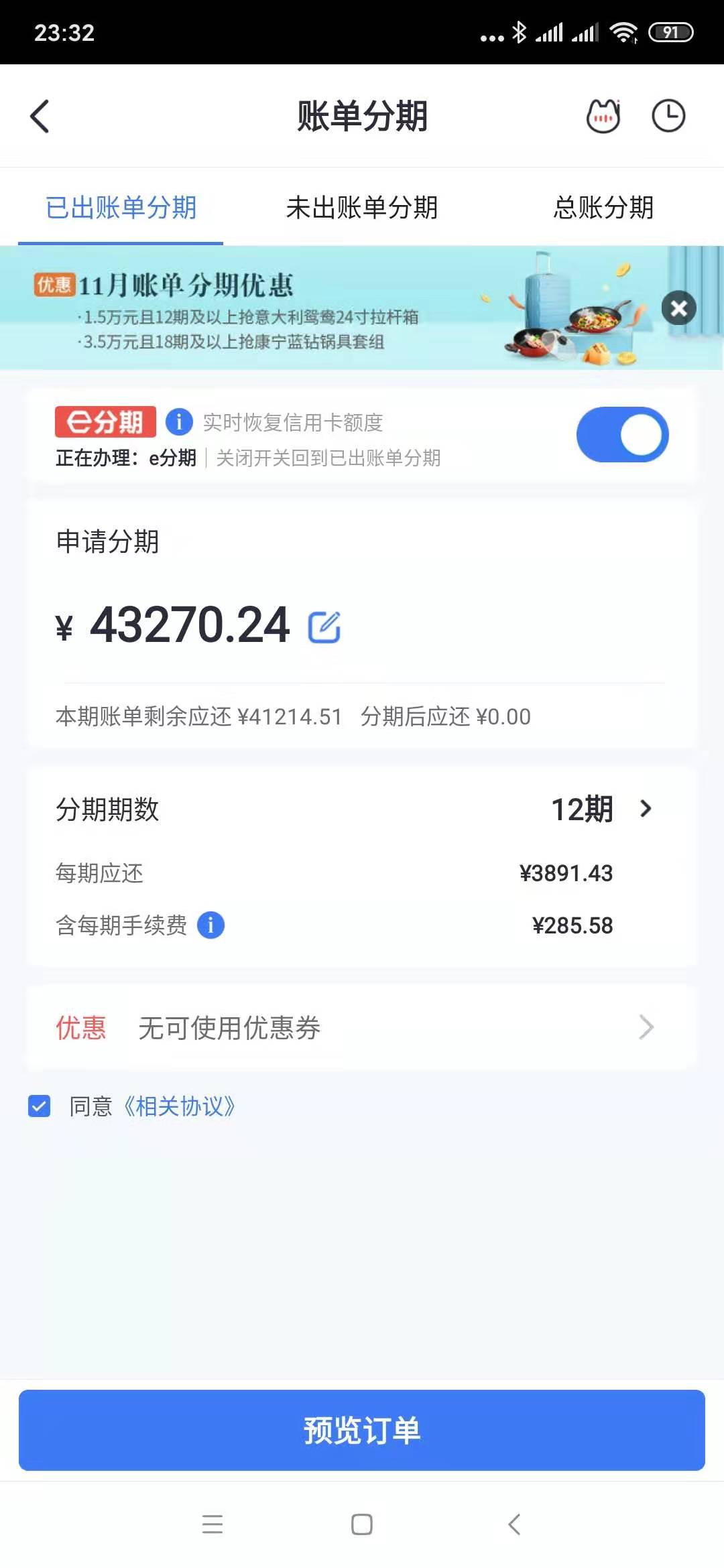724x1568 pixels.
Task: Tap 预览订单 to preview the order
Action: point(362,1430)
